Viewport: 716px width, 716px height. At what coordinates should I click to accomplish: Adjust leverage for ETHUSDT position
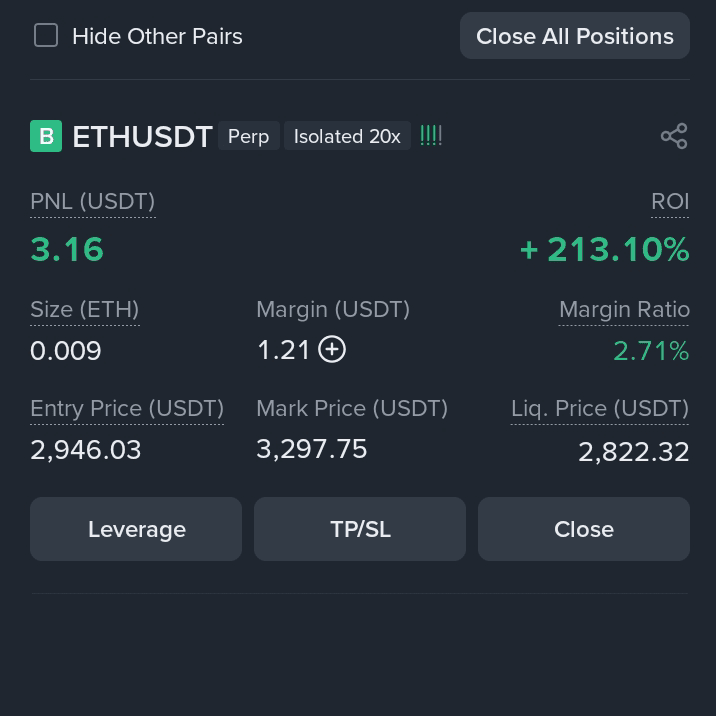click(136, 529)
